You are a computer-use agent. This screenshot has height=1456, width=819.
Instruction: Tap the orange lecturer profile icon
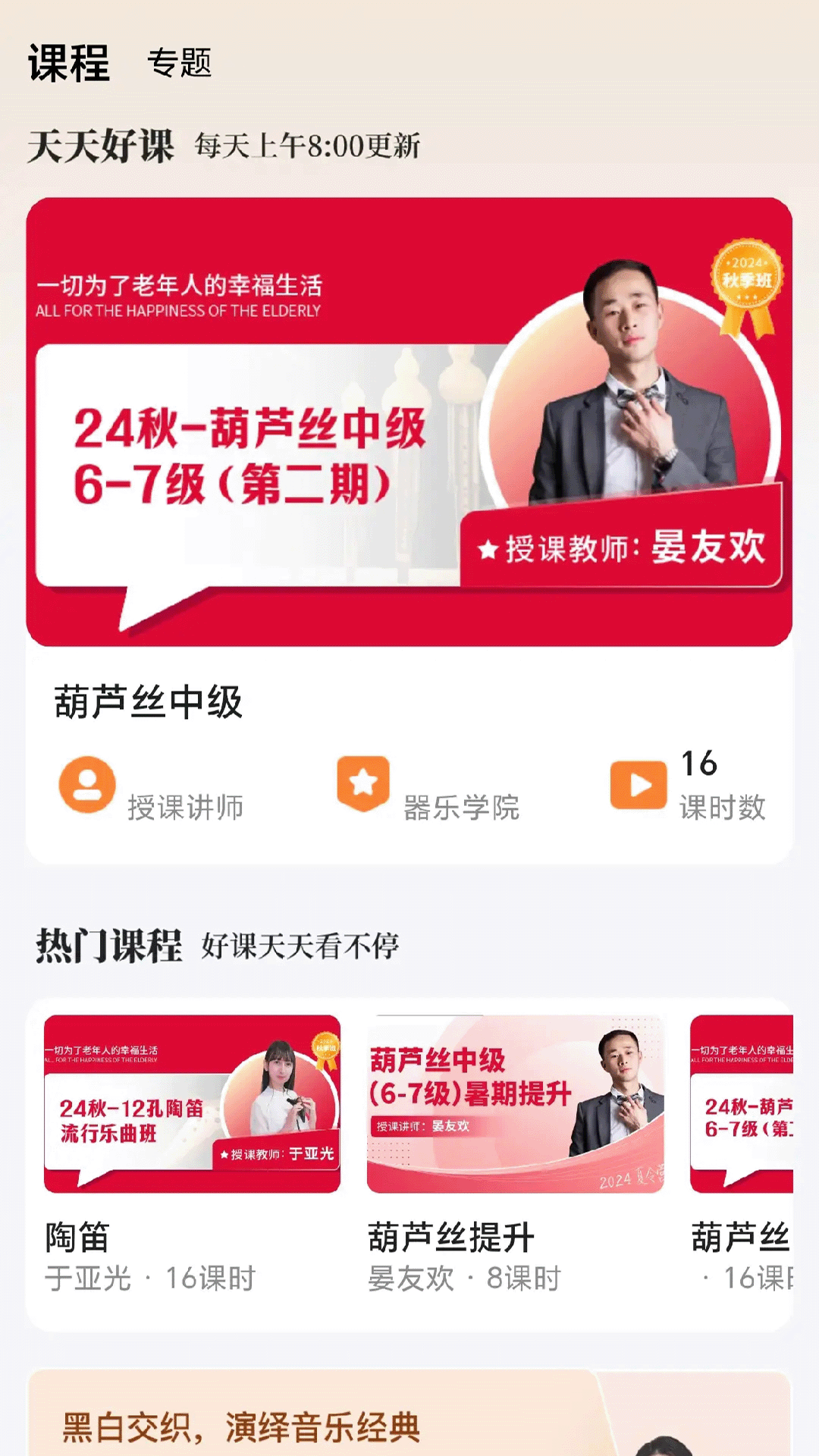click(x=86, y=785)
